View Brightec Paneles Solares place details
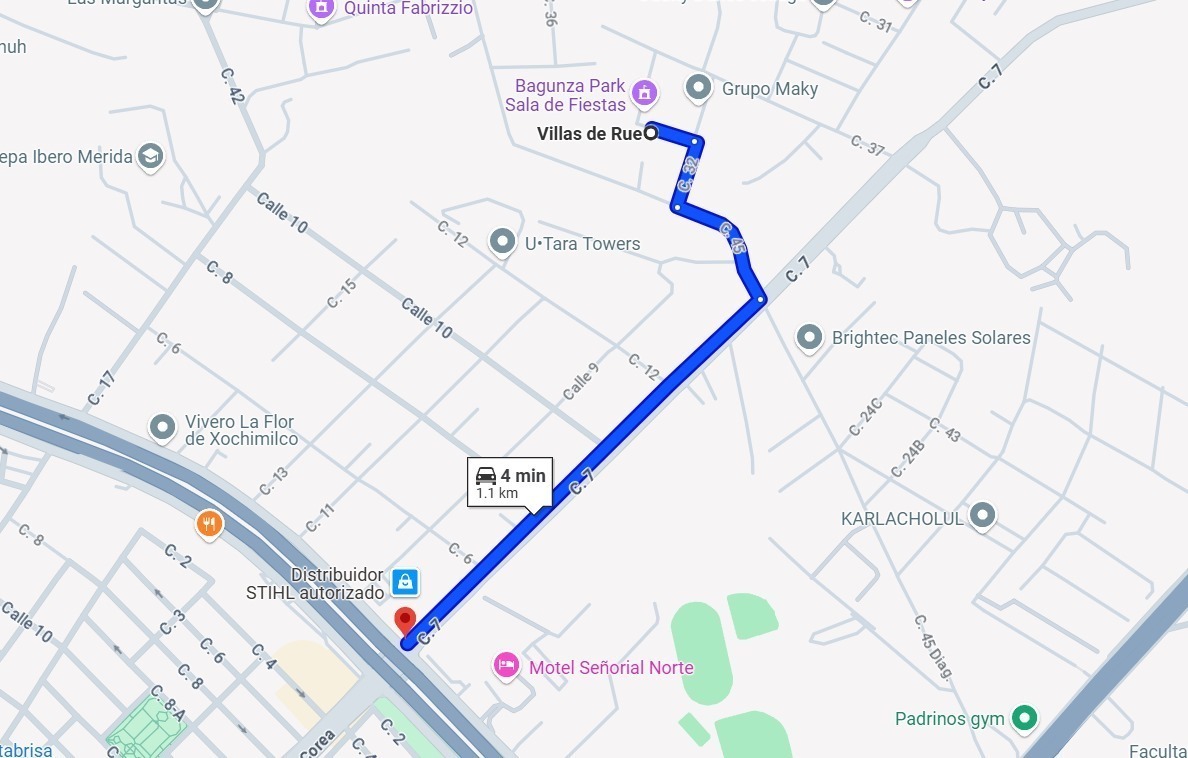The image size is (1188, 758). [x=809, y=337]
